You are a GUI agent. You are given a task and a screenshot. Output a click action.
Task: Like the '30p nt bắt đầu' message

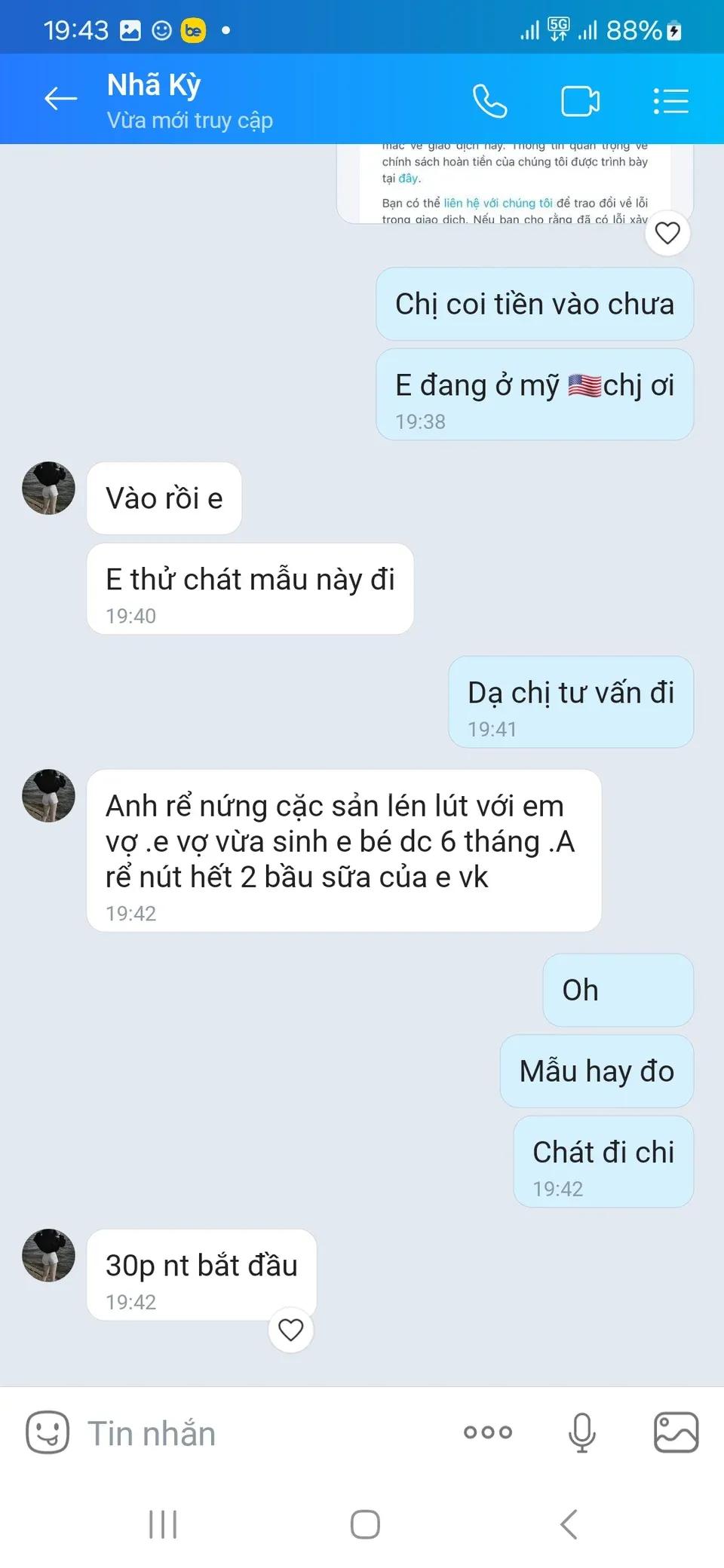click(291, 1330)
